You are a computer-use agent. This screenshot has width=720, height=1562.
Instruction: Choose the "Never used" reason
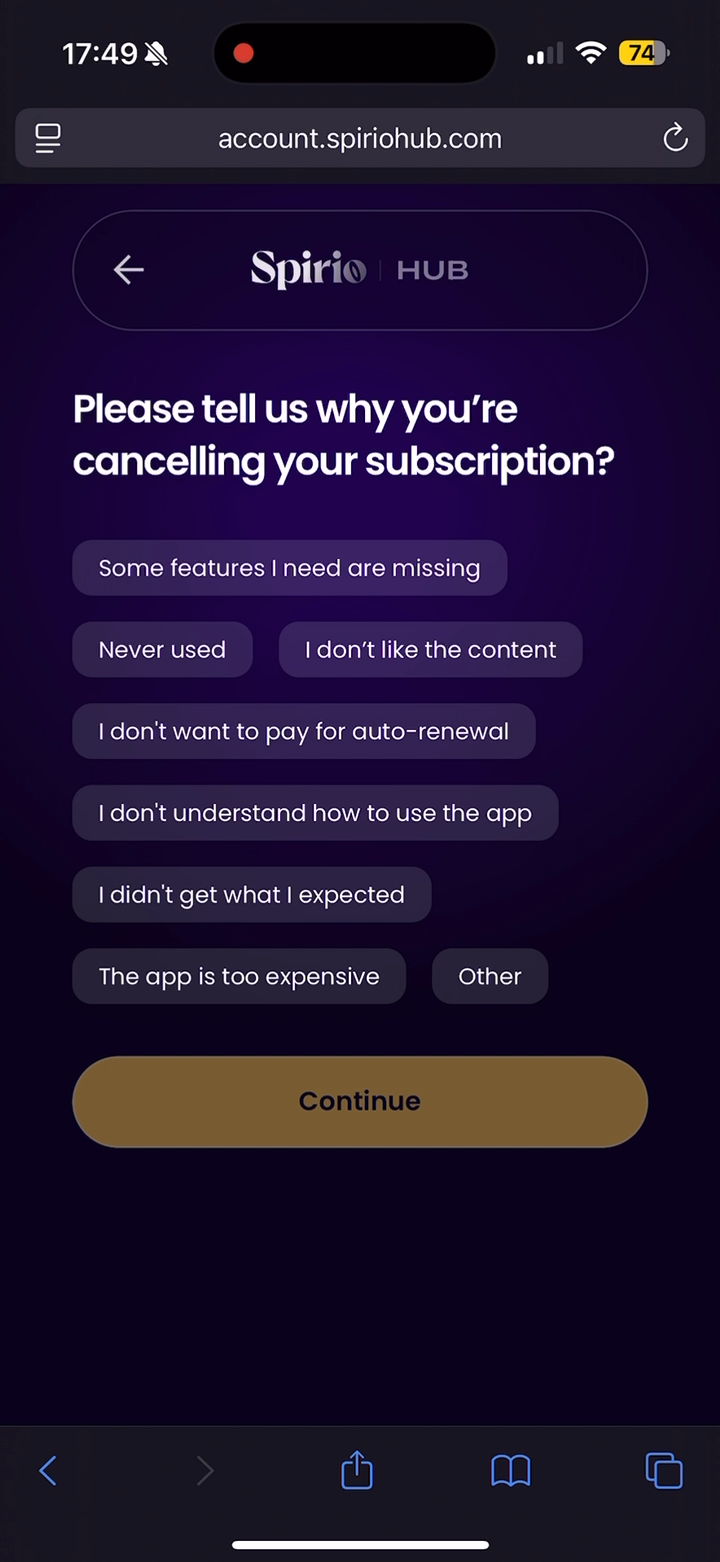point(162,650)
